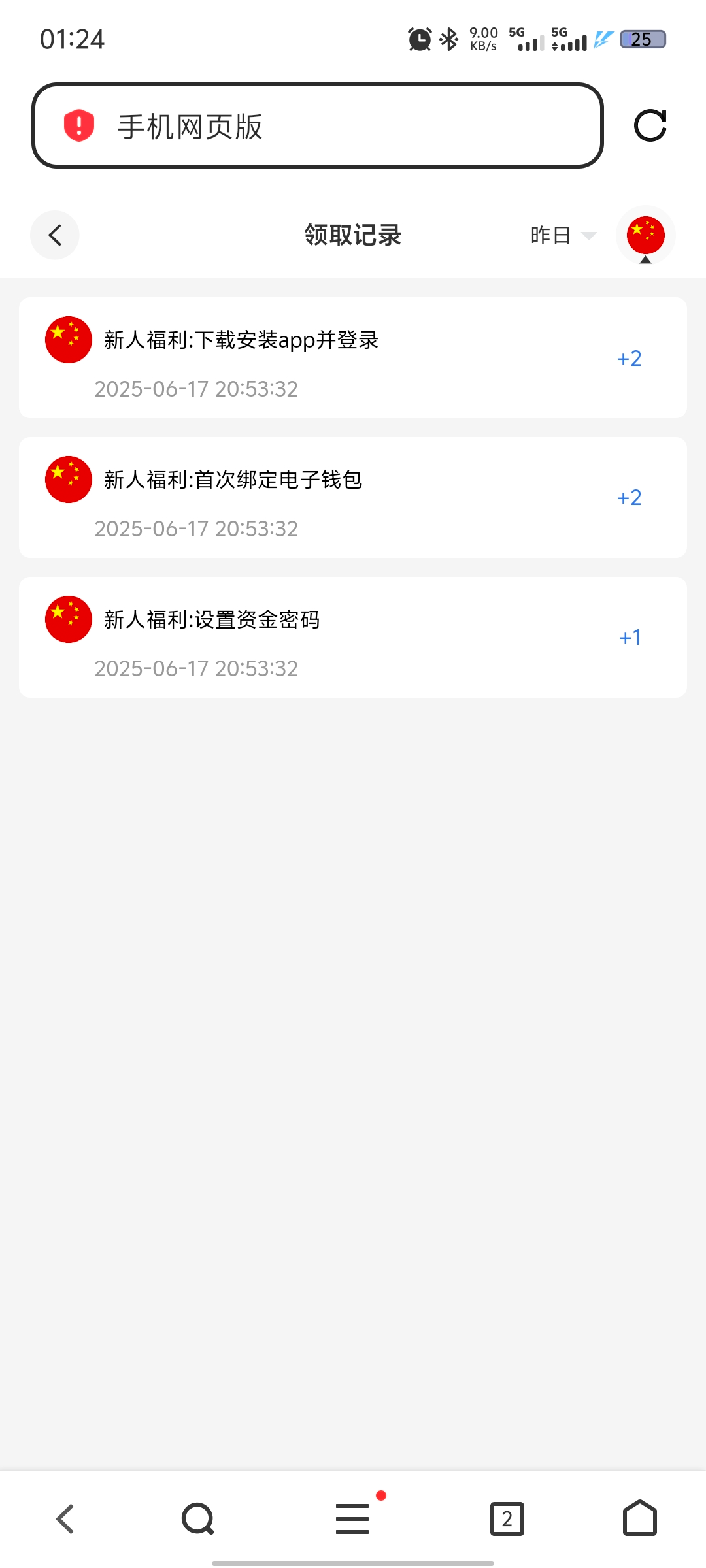The width and height of the screenshot is (706, 1568).
Task: Tap the home icon in bottom navigation
Action: tap(638, 1516)
